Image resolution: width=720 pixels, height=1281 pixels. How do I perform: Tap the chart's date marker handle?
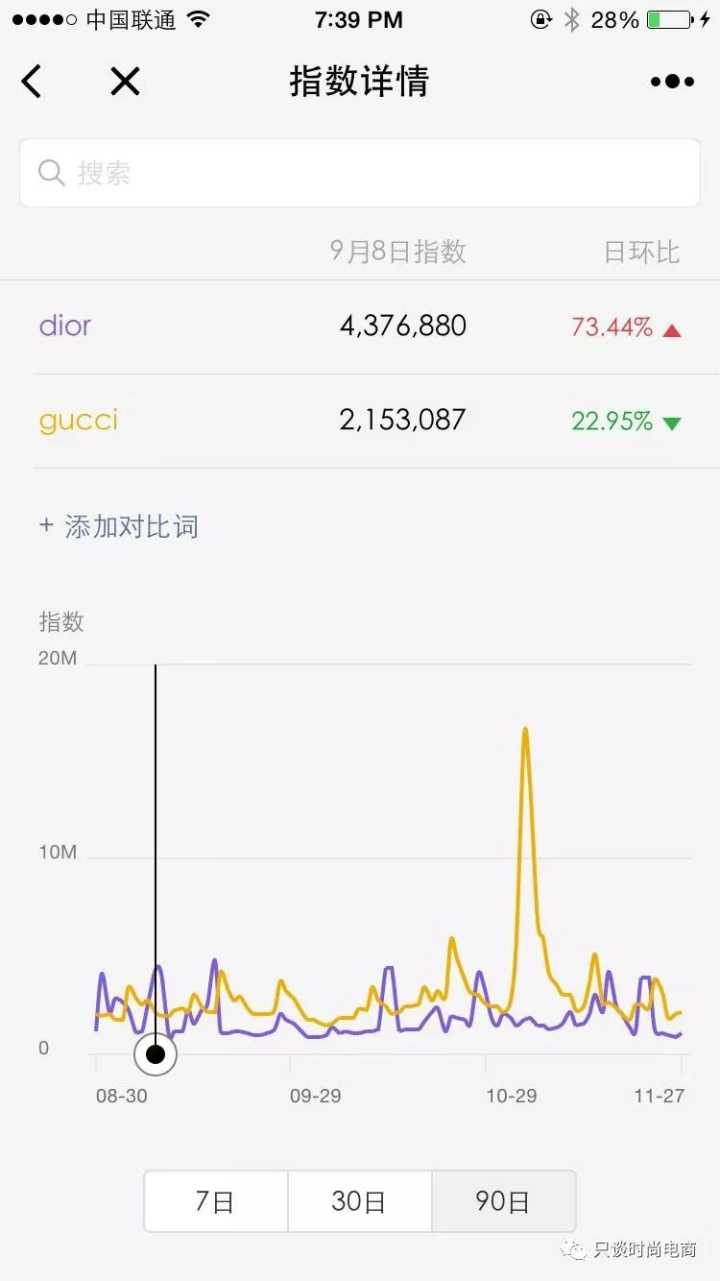[x=155, y=1054]
